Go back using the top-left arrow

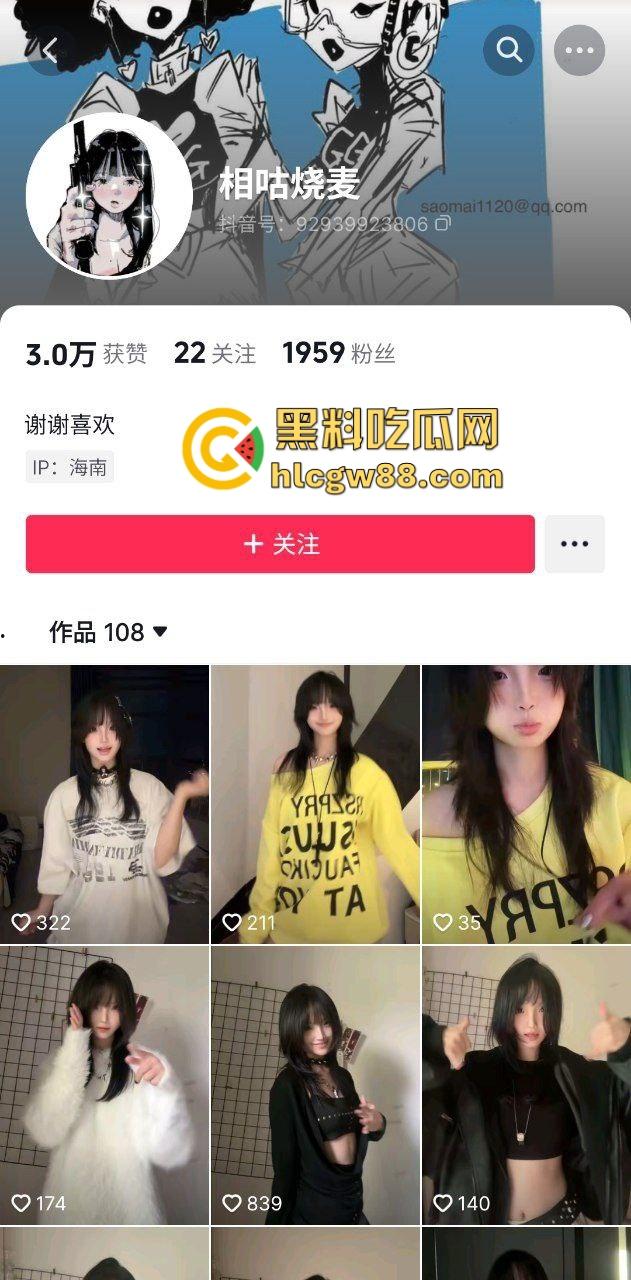coord(50,50)
